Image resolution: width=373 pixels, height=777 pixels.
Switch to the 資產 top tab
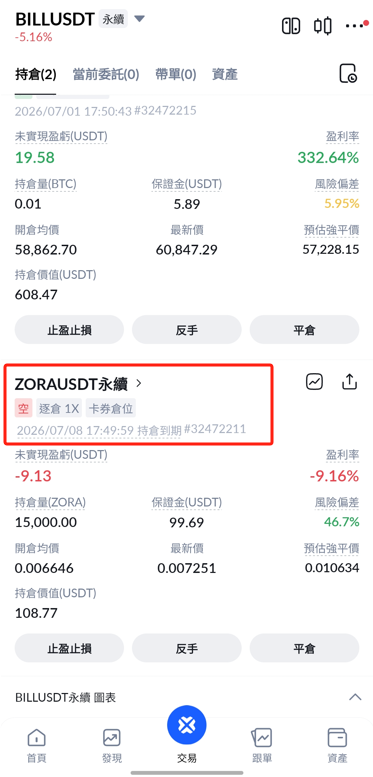(224, 75)
